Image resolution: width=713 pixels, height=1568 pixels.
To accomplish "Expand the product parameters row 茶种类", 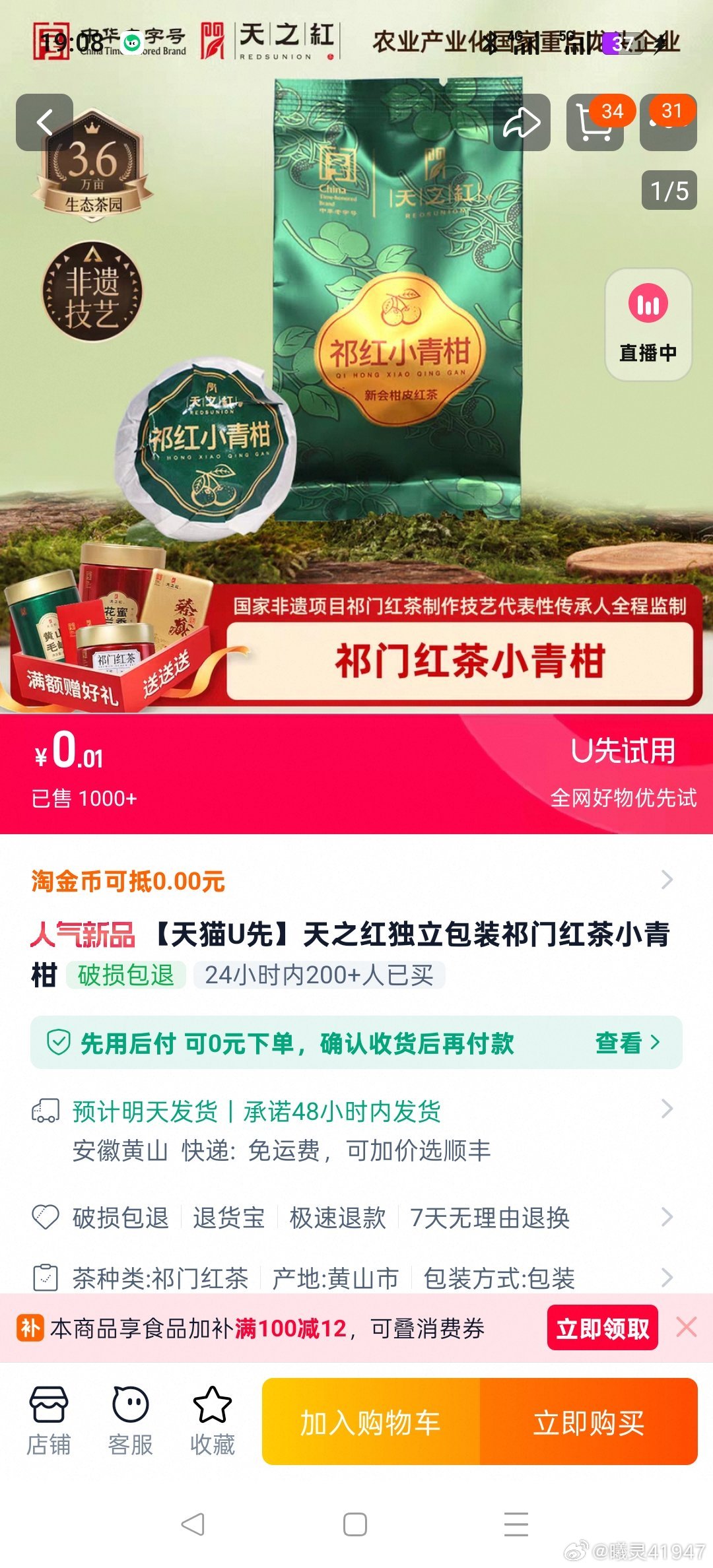I will pyautogui.click(x=356, y=1278).
